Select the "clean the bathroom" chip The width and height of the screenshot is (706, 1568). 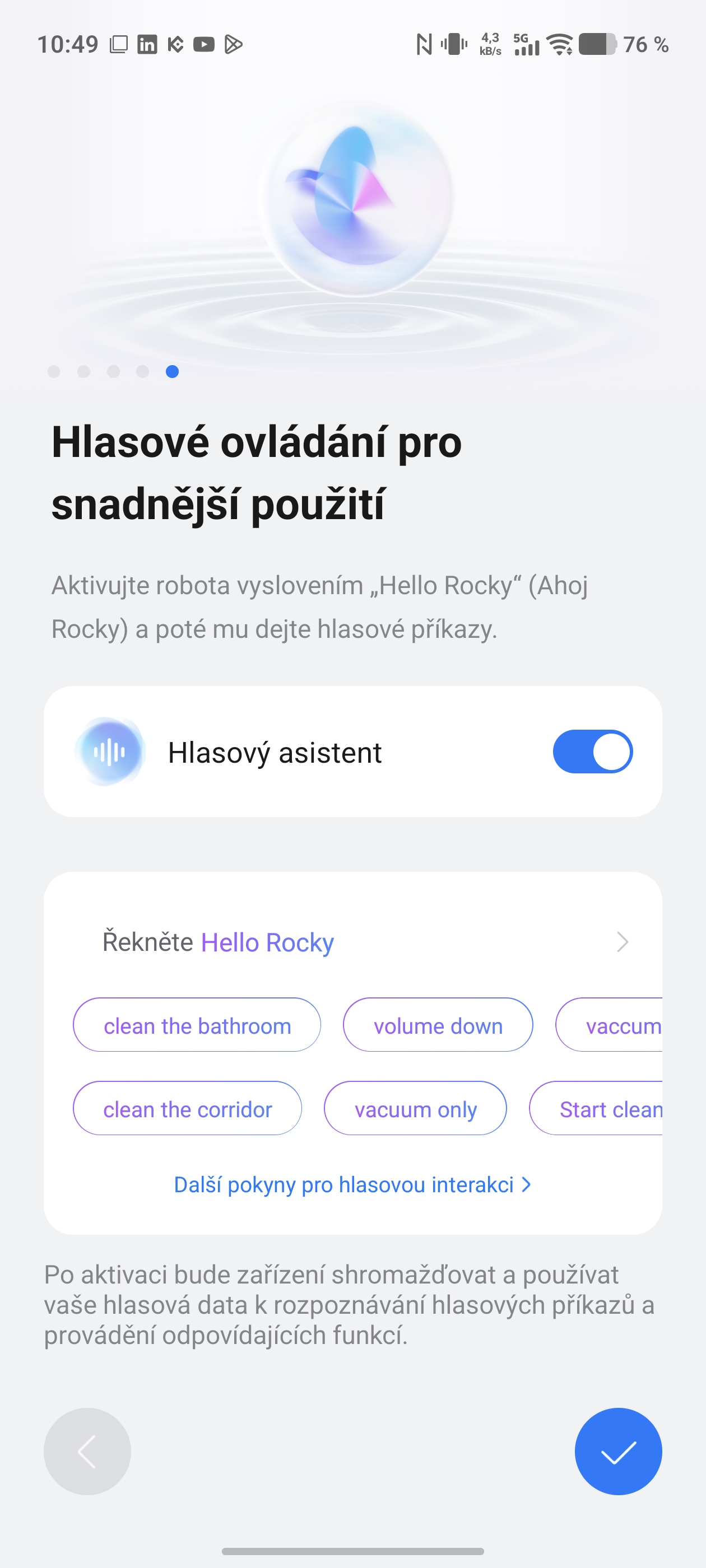197,1026
